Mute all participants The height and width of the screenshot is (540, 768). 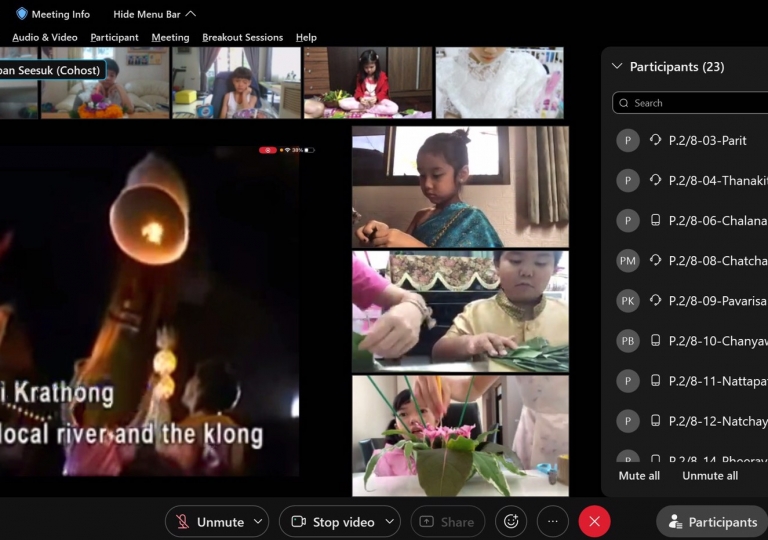(639, 476)
